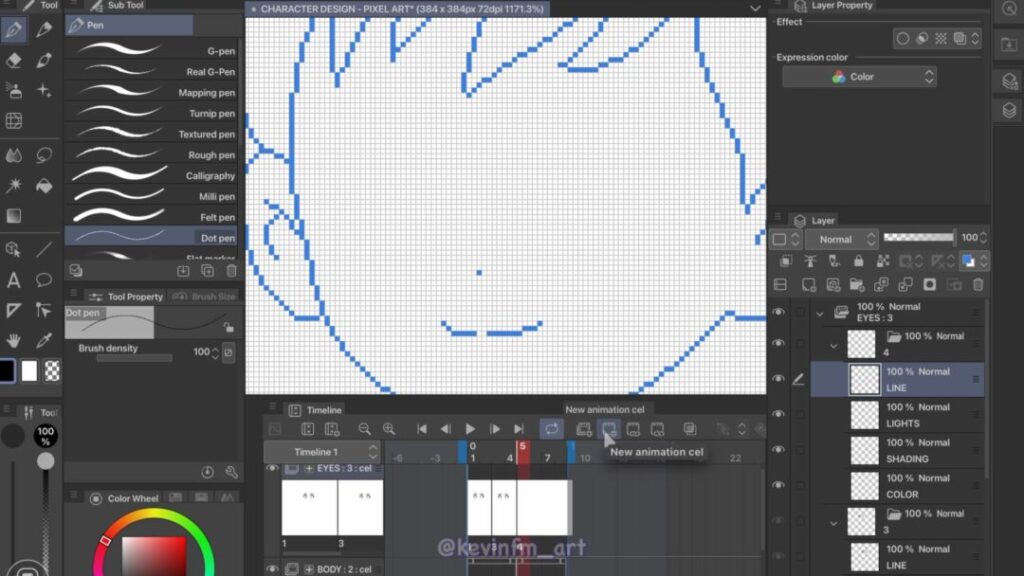Select the G-pen brush

pyautogui.click(x=150, y=50)
